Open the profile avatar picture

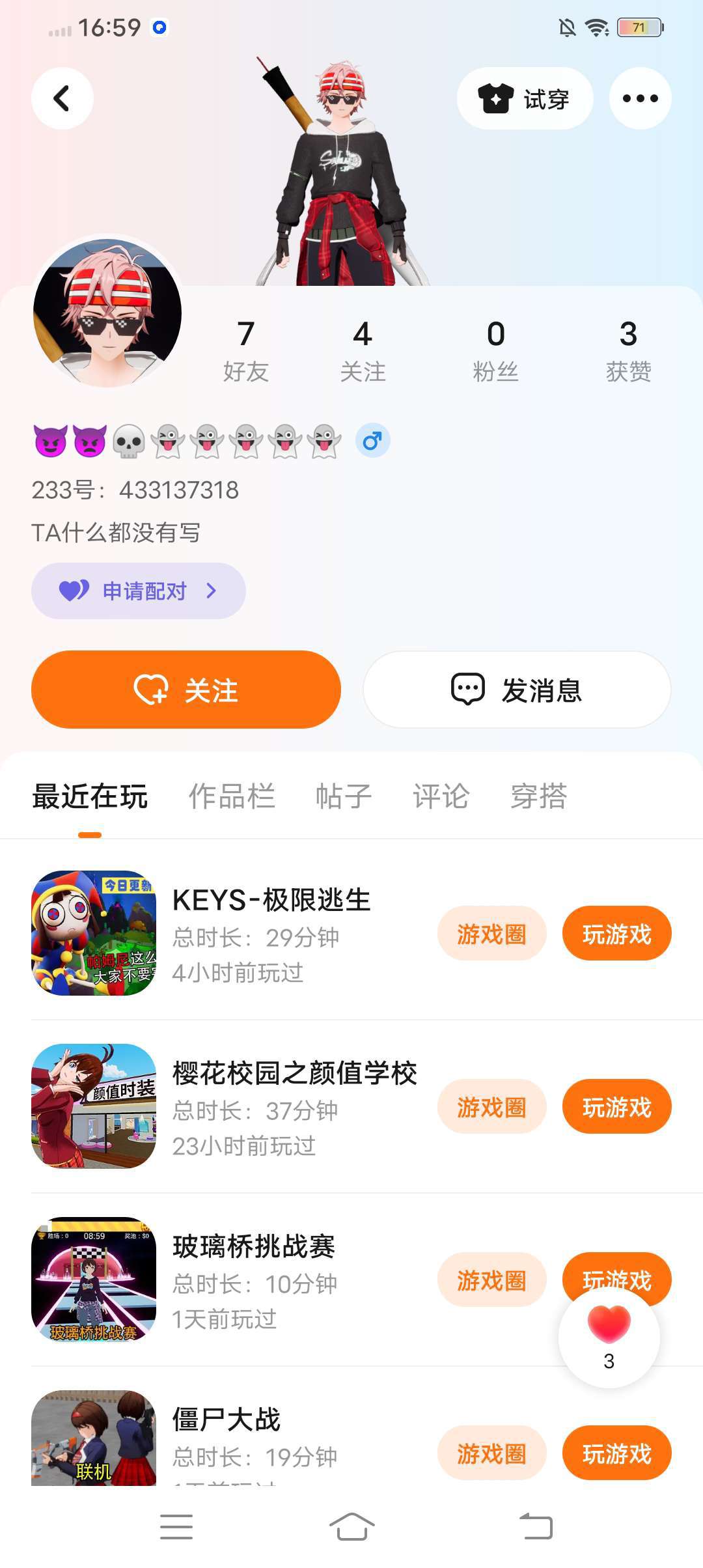107,313
